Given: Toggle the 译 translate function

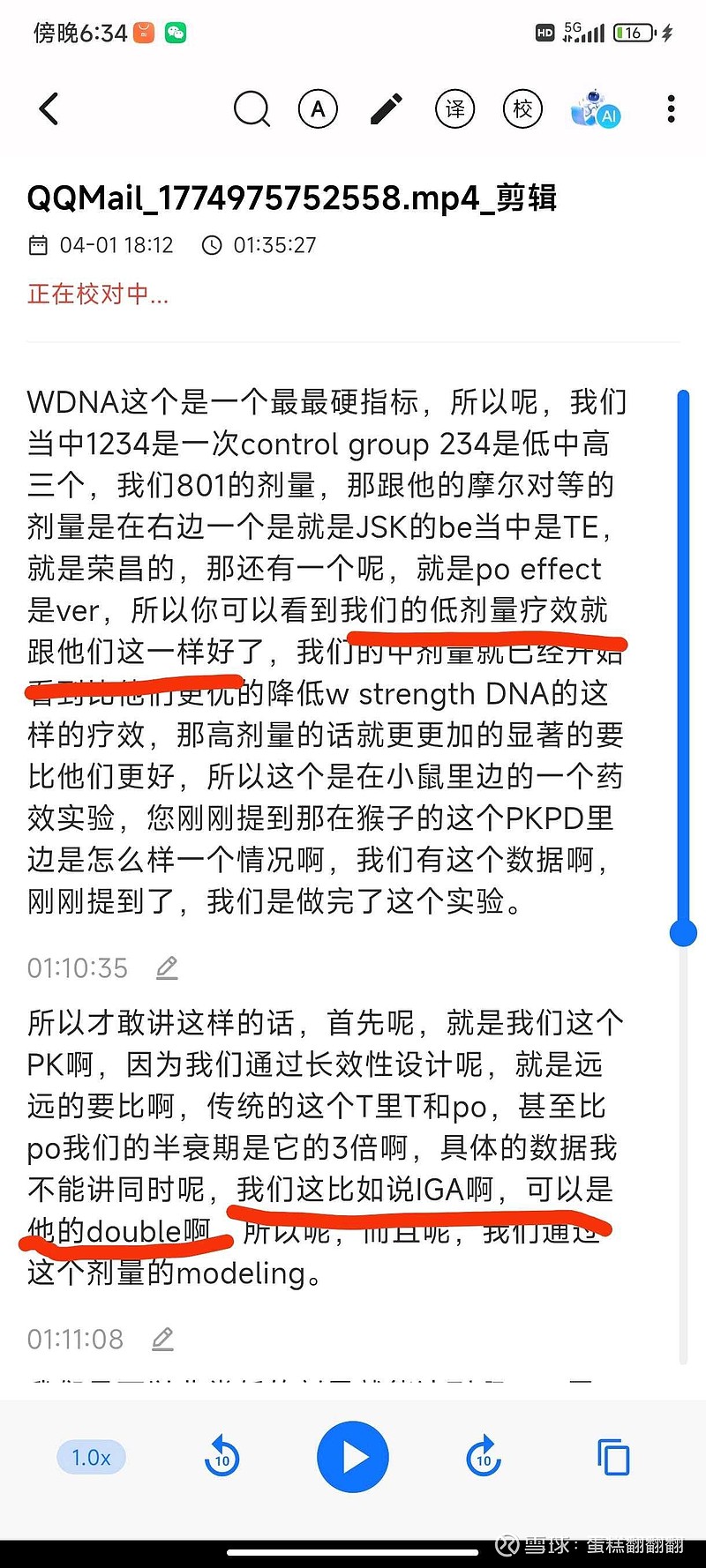Looking at the screenshot, I should [454, 108].
